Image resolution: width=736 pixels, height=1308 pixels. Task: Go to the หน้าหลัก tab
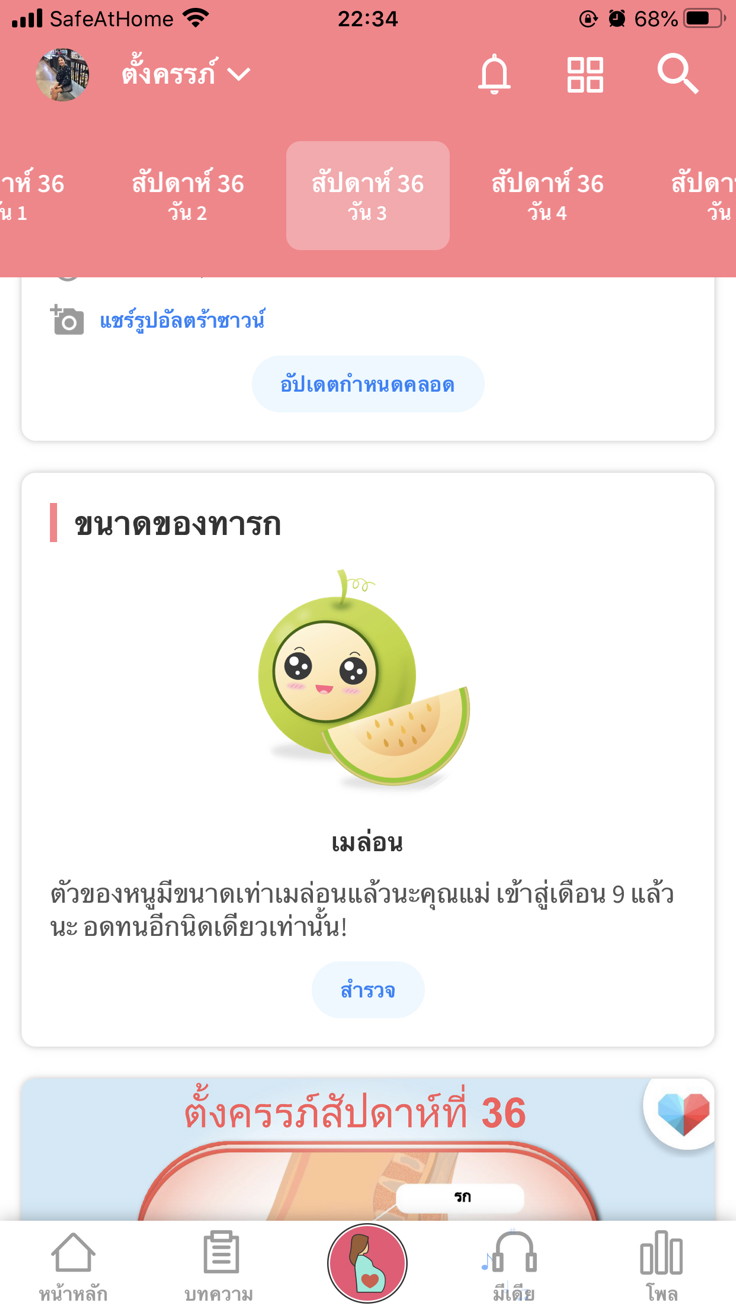73,1266
